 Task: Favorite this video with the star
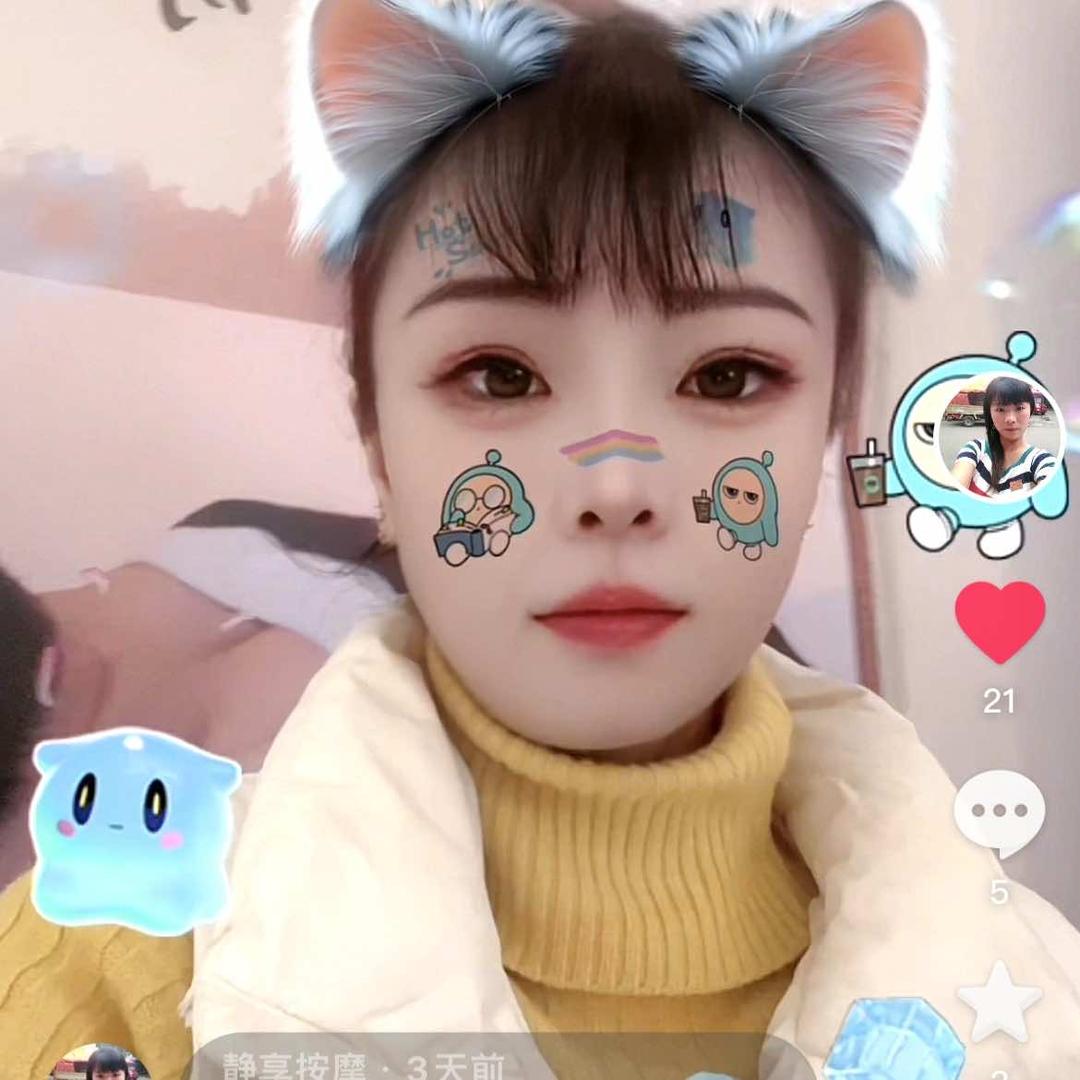[999, 1003]
